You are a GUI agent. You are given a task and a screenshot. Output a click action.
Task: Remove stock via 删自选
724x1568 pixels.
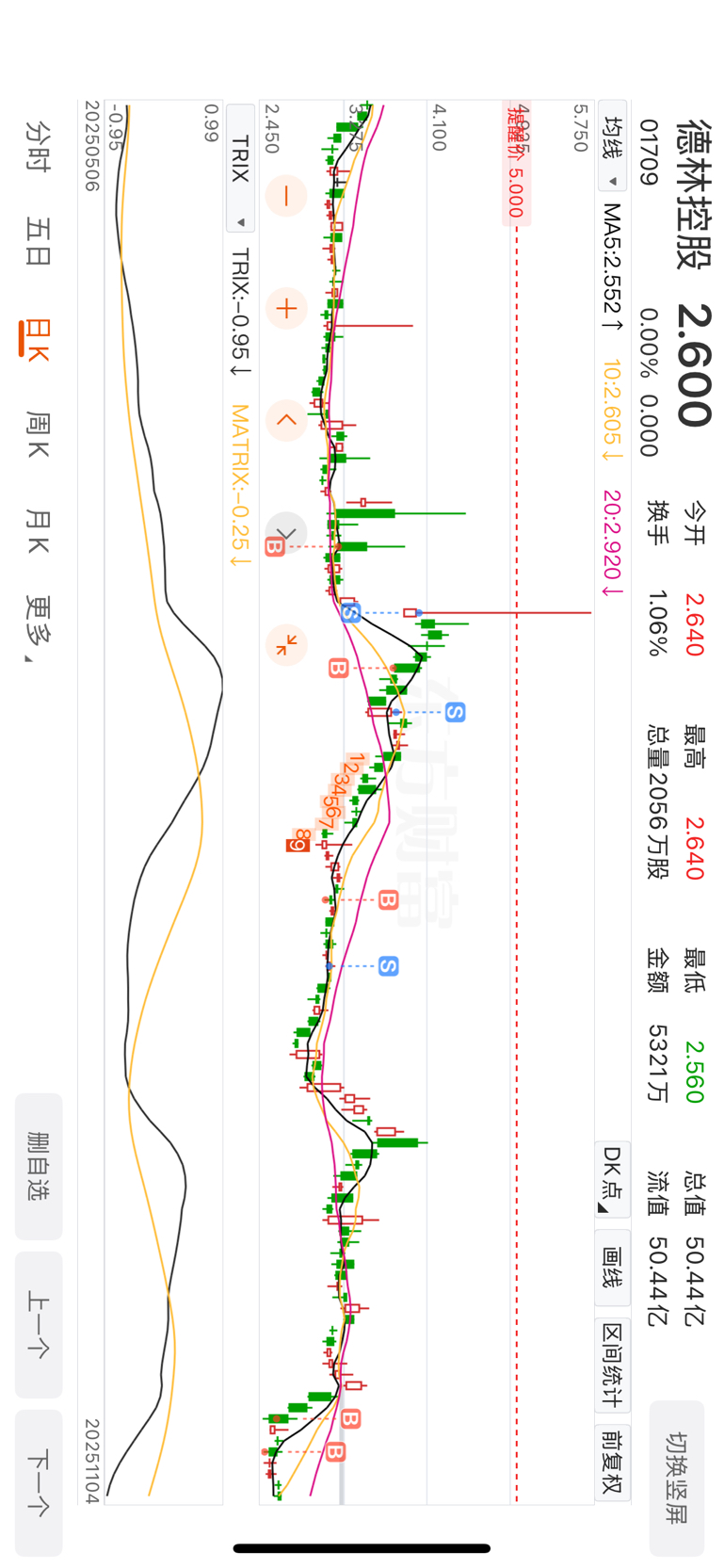[x=39, y=1166]
